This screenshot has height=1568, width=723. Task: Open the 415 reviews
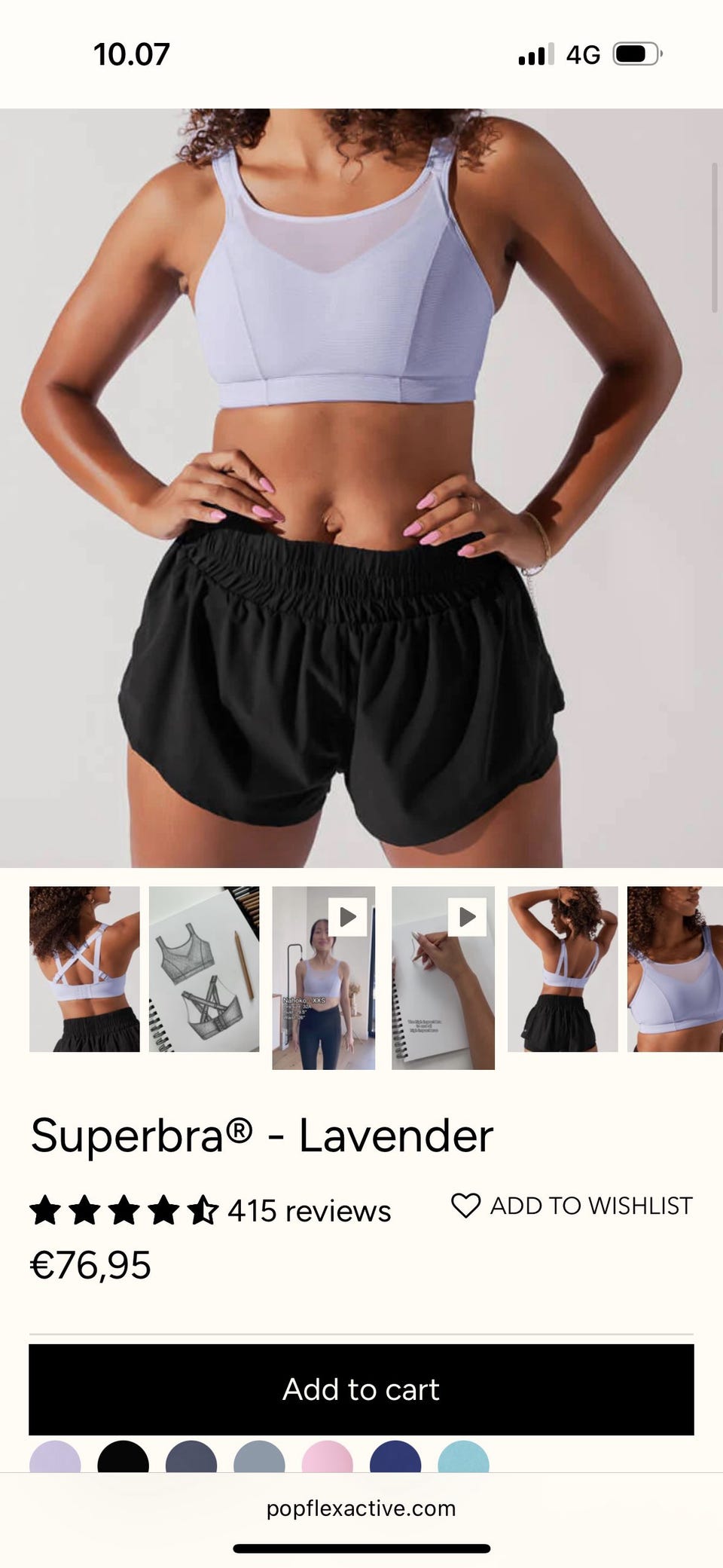(309, 1211)
